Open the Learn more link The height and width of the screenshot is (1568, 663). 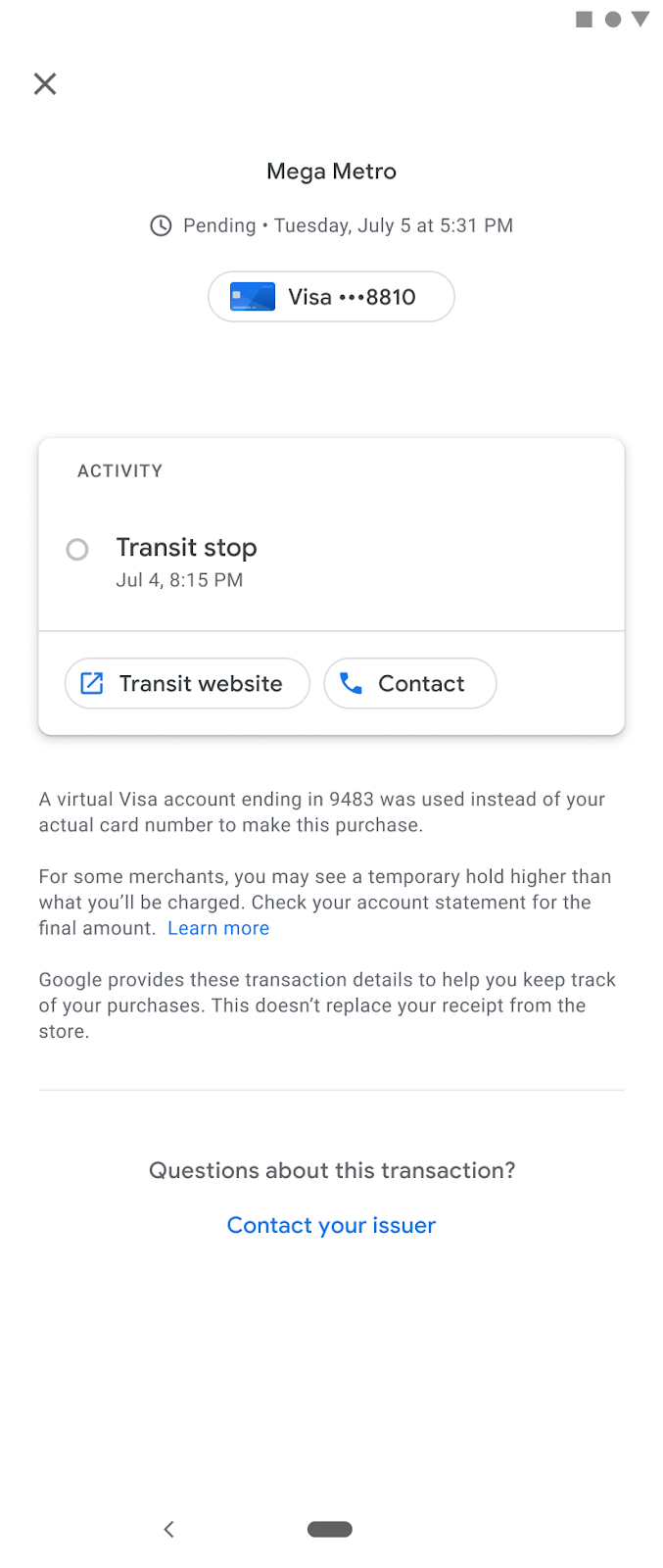tap(218, 928)
